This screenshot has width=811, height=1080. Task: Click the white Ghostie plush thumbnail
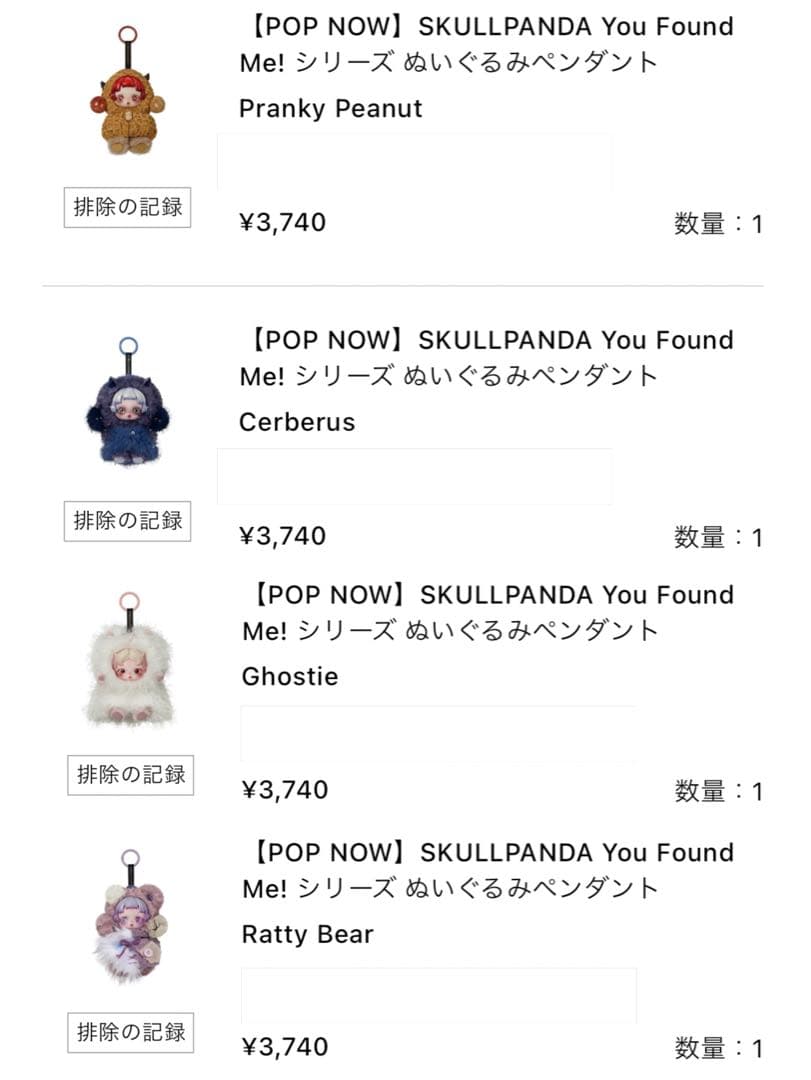tap(127, 660)
